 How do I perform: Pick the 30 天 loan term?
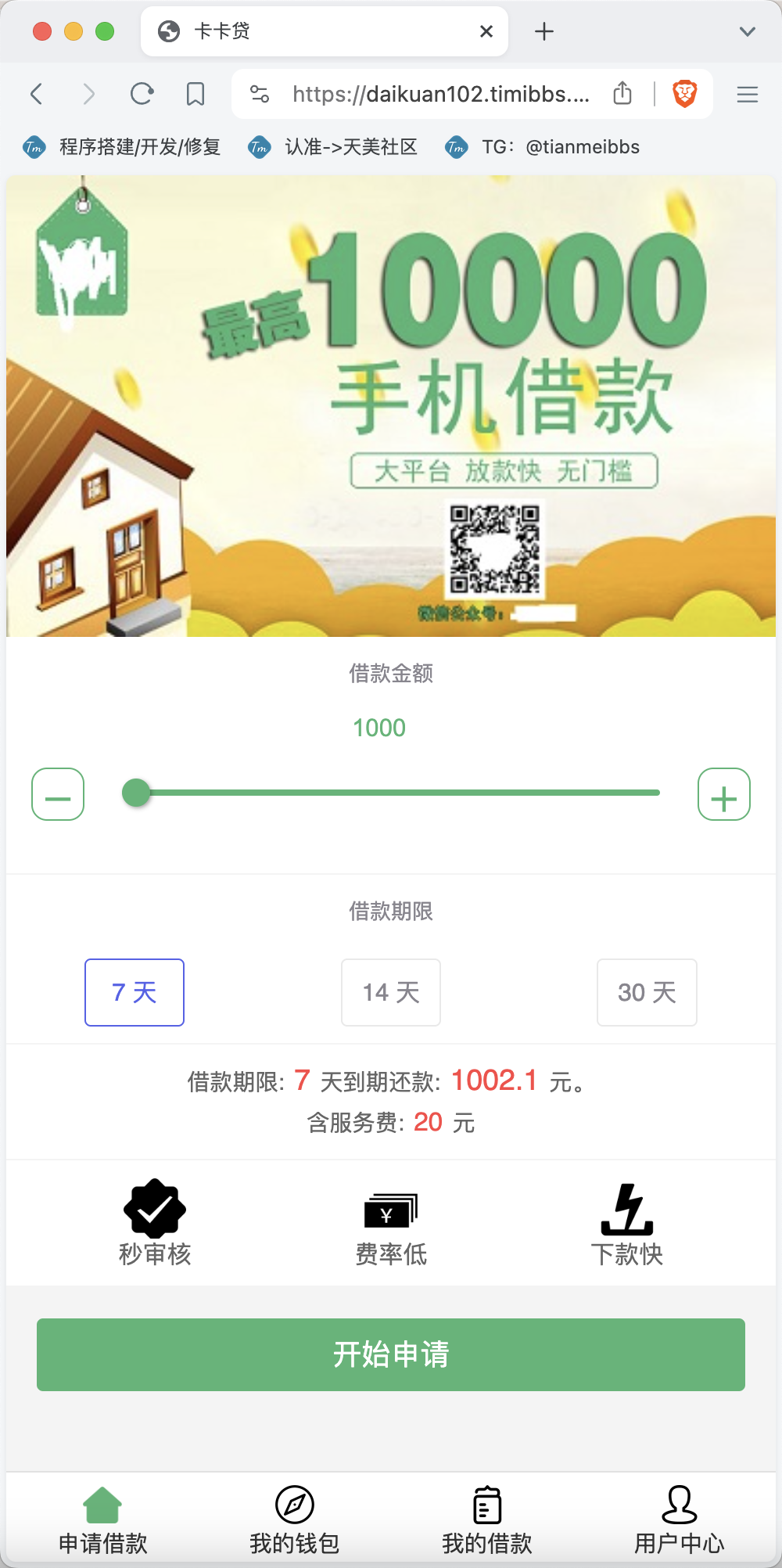coord(647,992)
